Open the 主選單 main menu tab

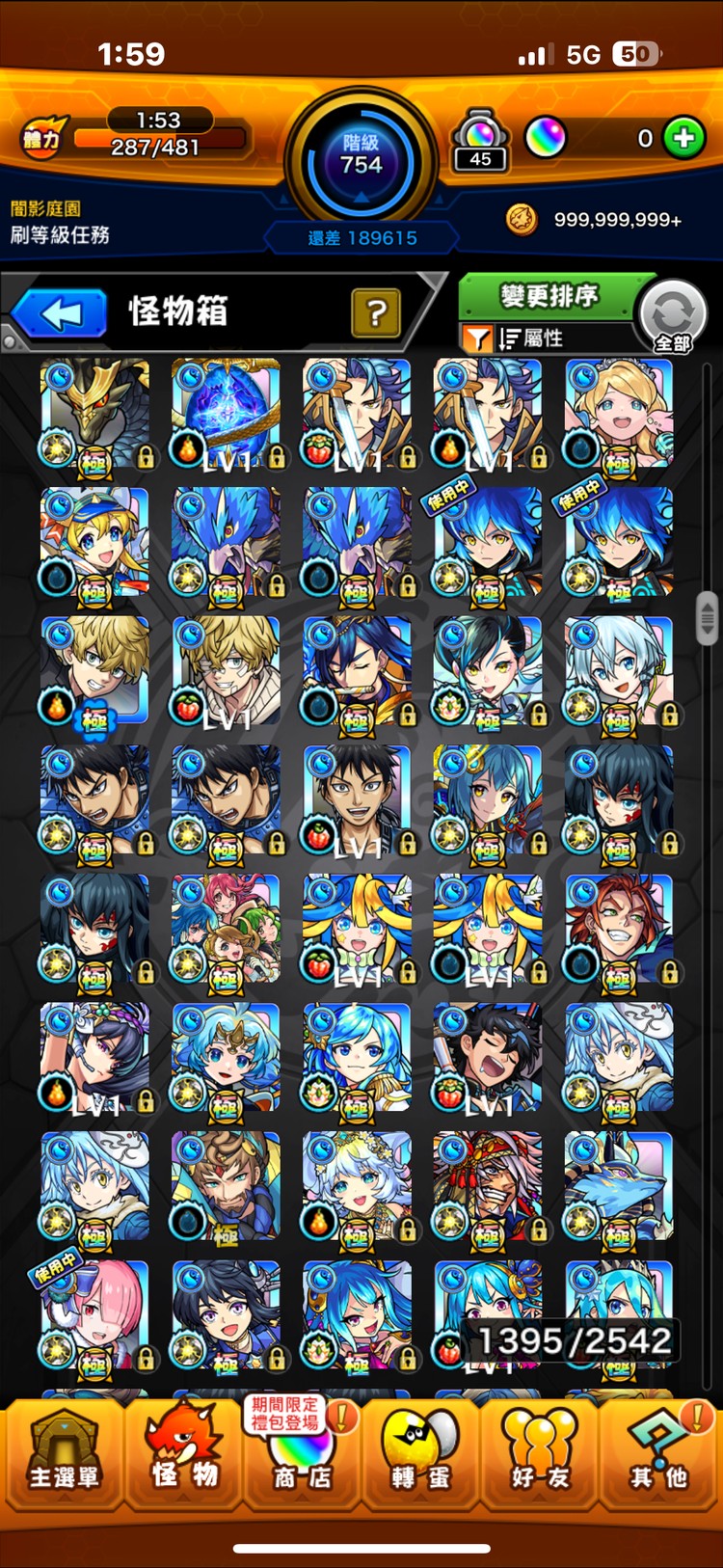[x=64, y=1454]
